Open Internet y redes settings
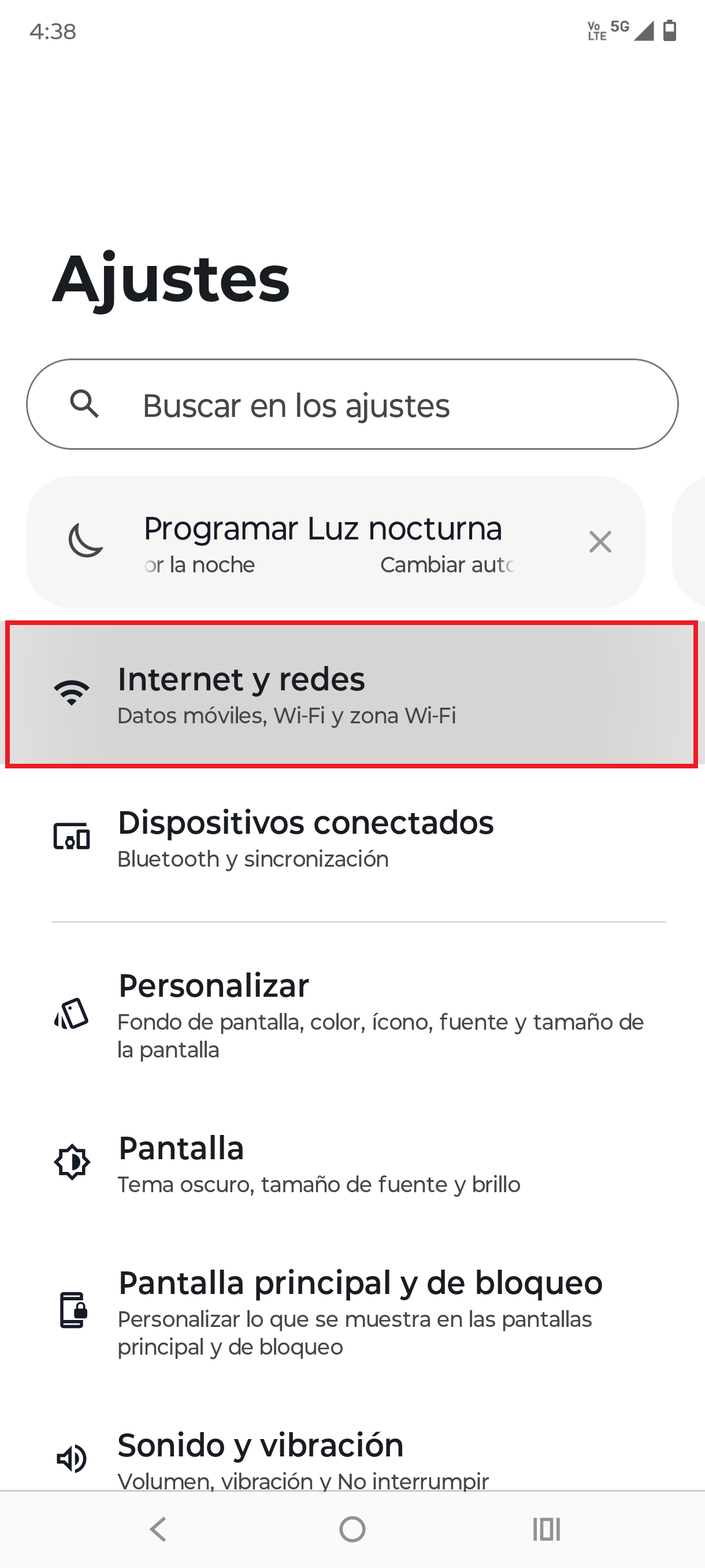The height and width of the screenshot is (1568, 705). (x=351, y=694)
